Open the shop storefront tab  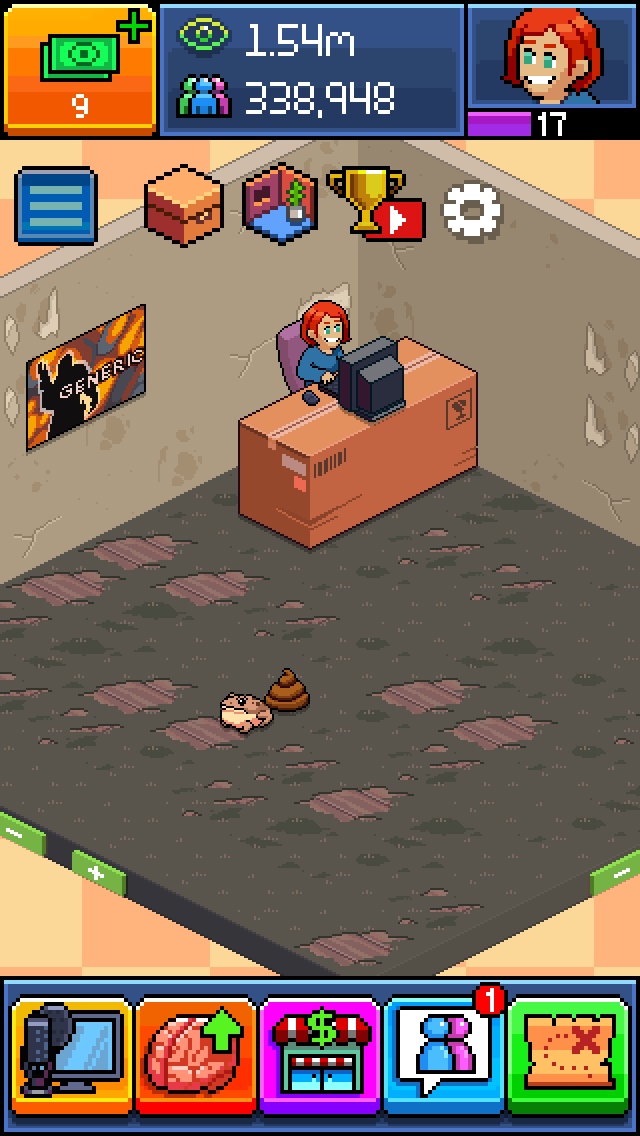click(x=320, y=1050)
